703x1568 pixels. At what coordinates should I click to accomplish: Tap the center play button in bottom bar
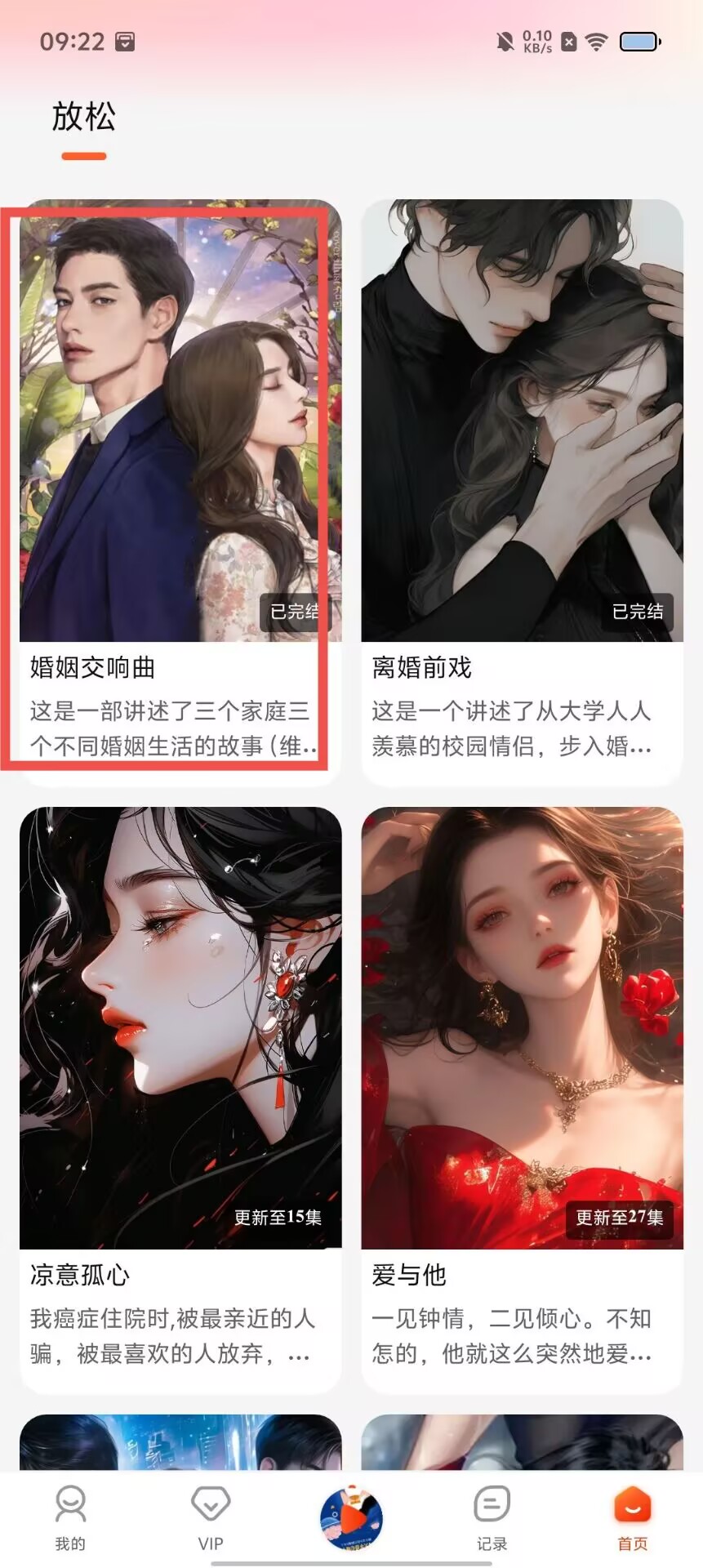coord(351,1517)
